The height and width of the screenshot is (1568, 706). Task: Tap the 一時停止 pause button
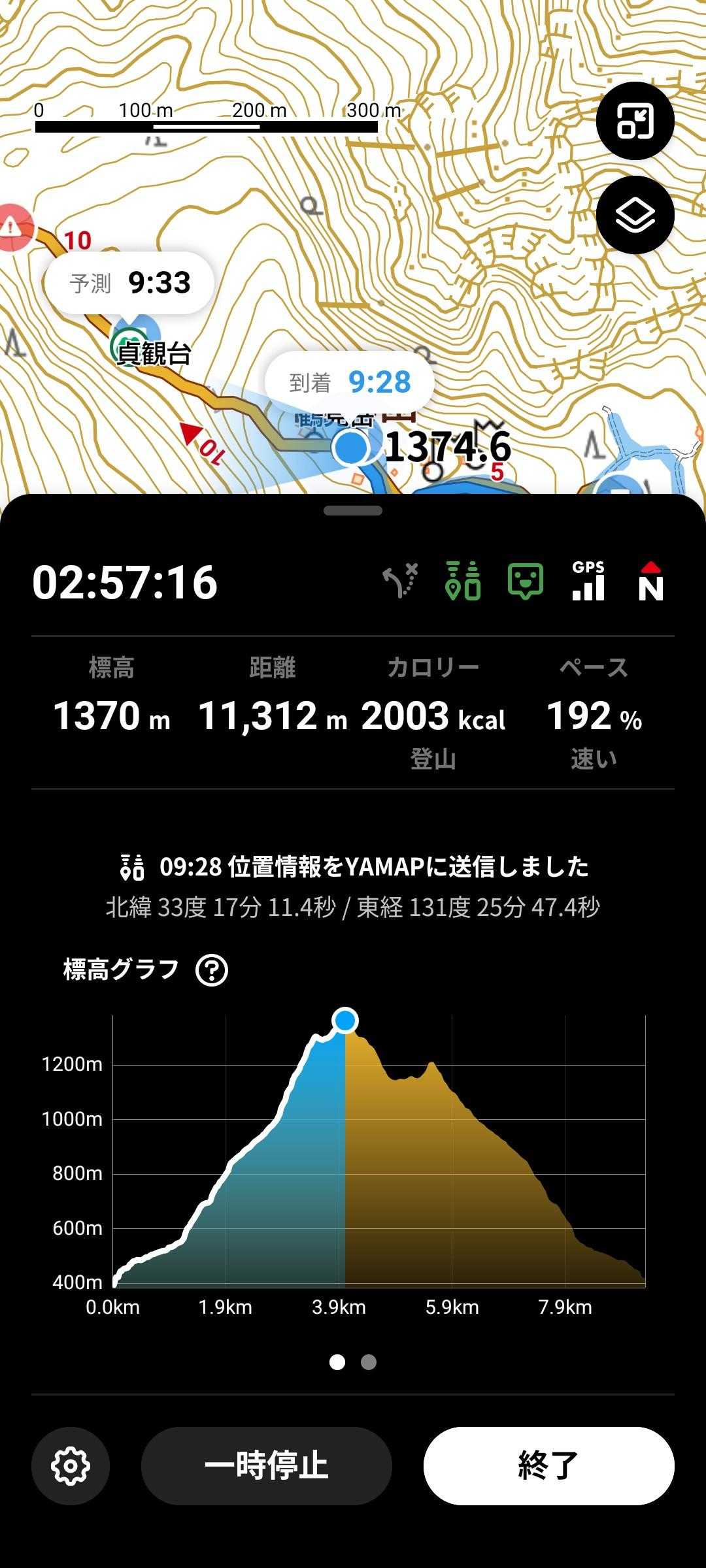click(266, 1465)
